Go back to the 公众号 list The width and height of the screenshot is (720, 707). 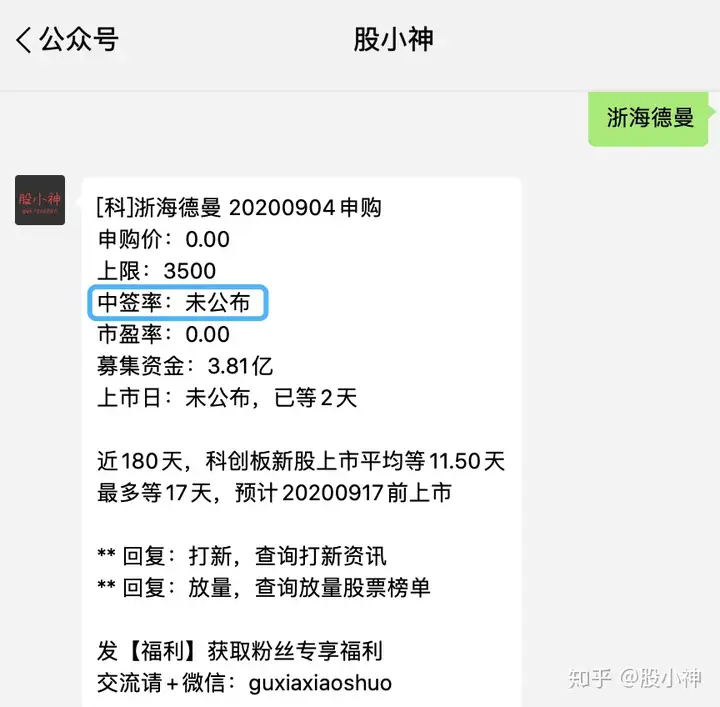pos(66,41)
